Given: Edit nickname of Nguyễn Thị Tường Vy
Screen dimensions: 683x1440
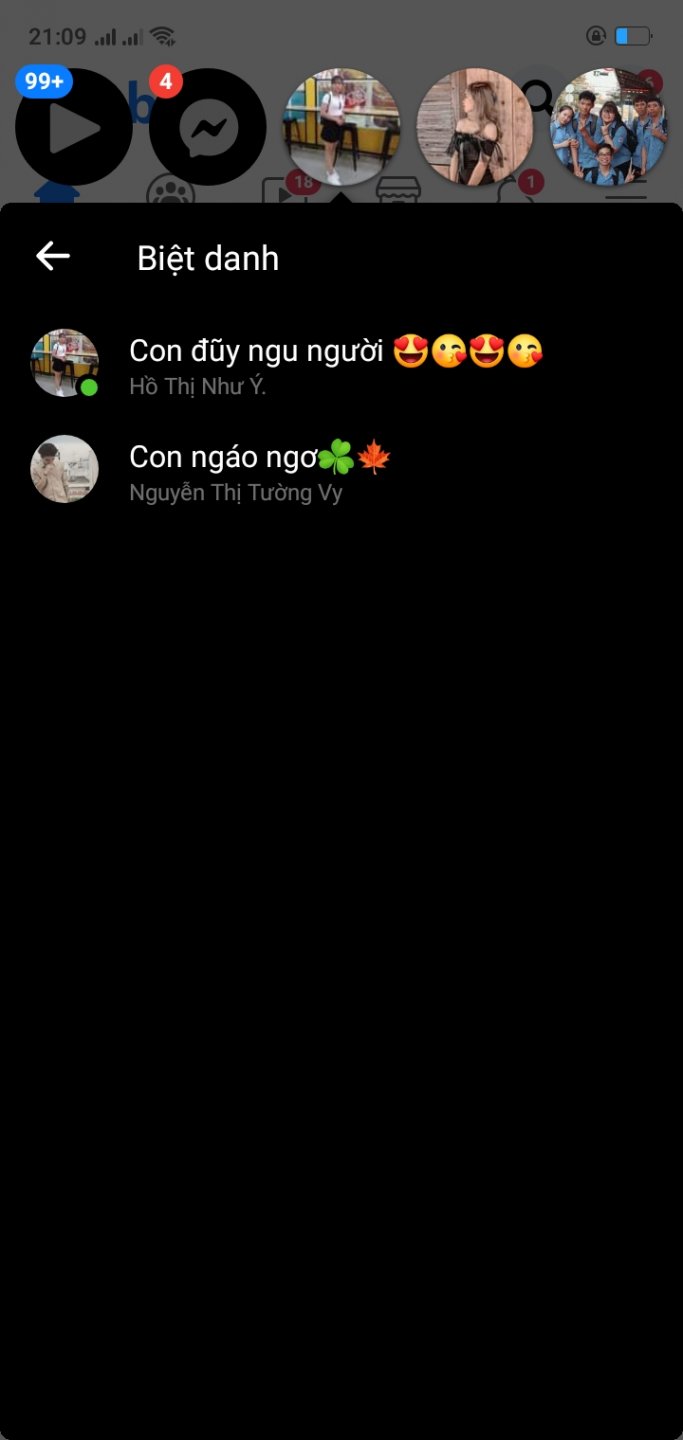Looking at the screenshot, I should pos(260,471).
